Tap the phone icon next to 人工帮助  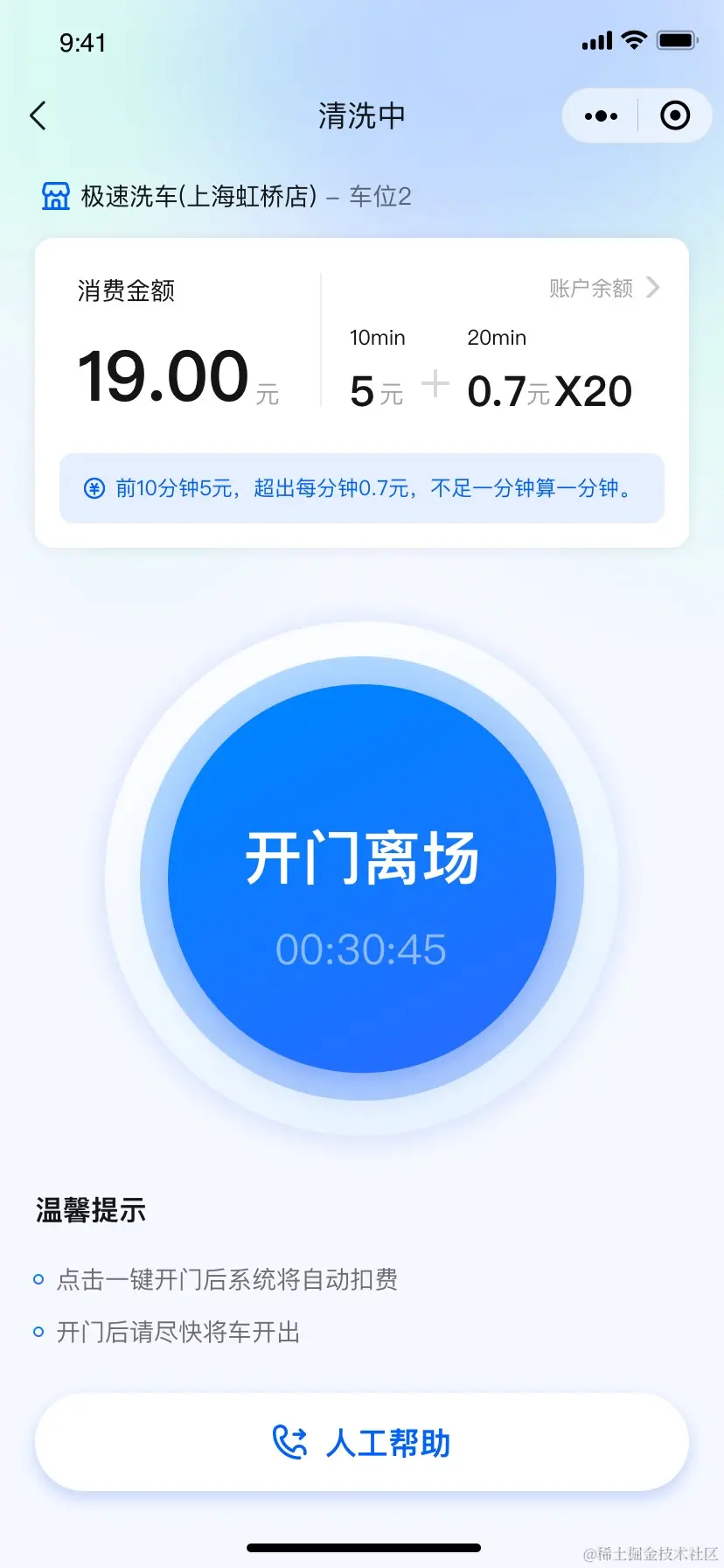coord(289,1442)
